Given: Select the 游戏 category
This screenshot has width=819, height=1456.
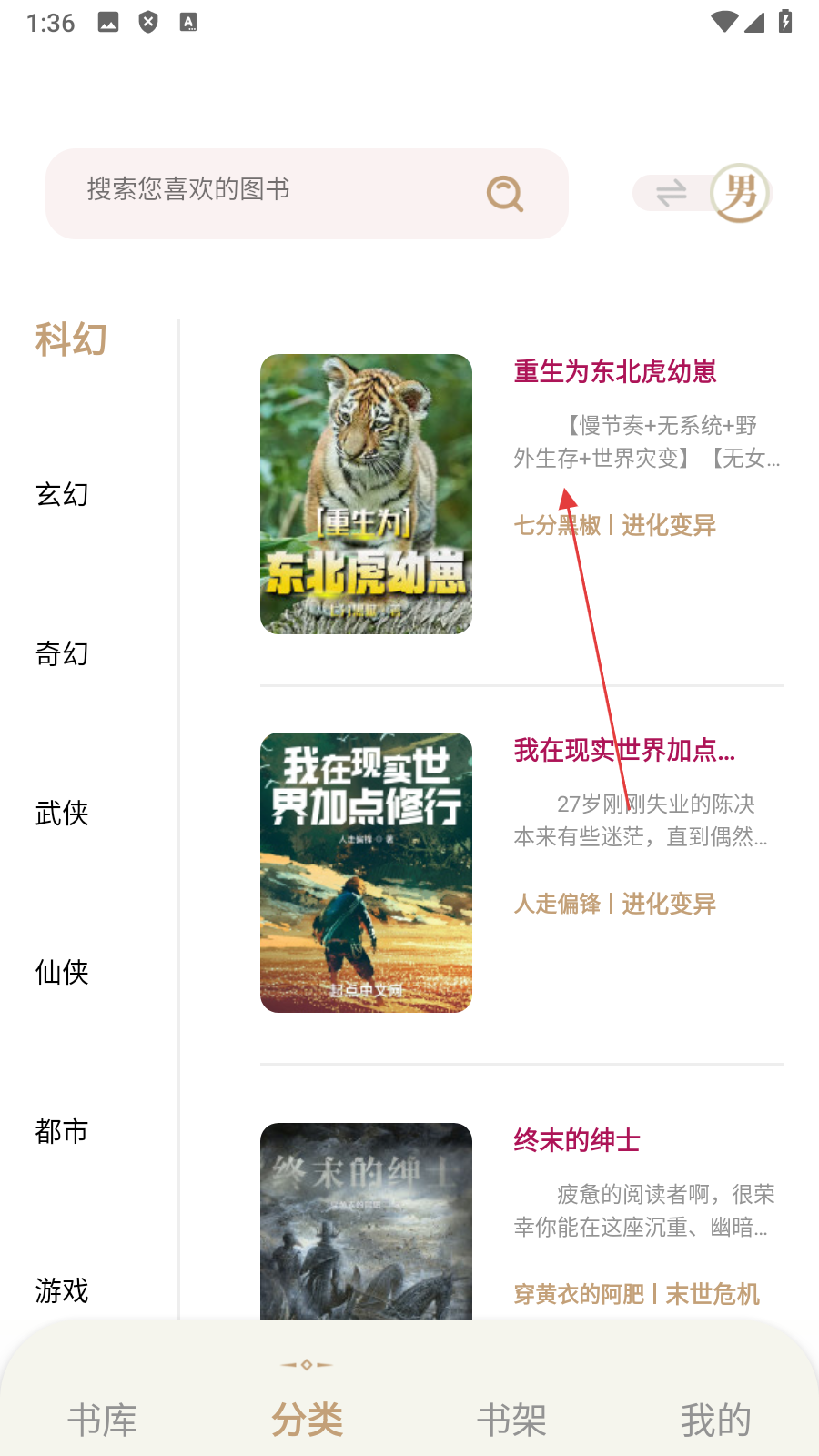Looking at the screenshot, I should pos(62,1291).
